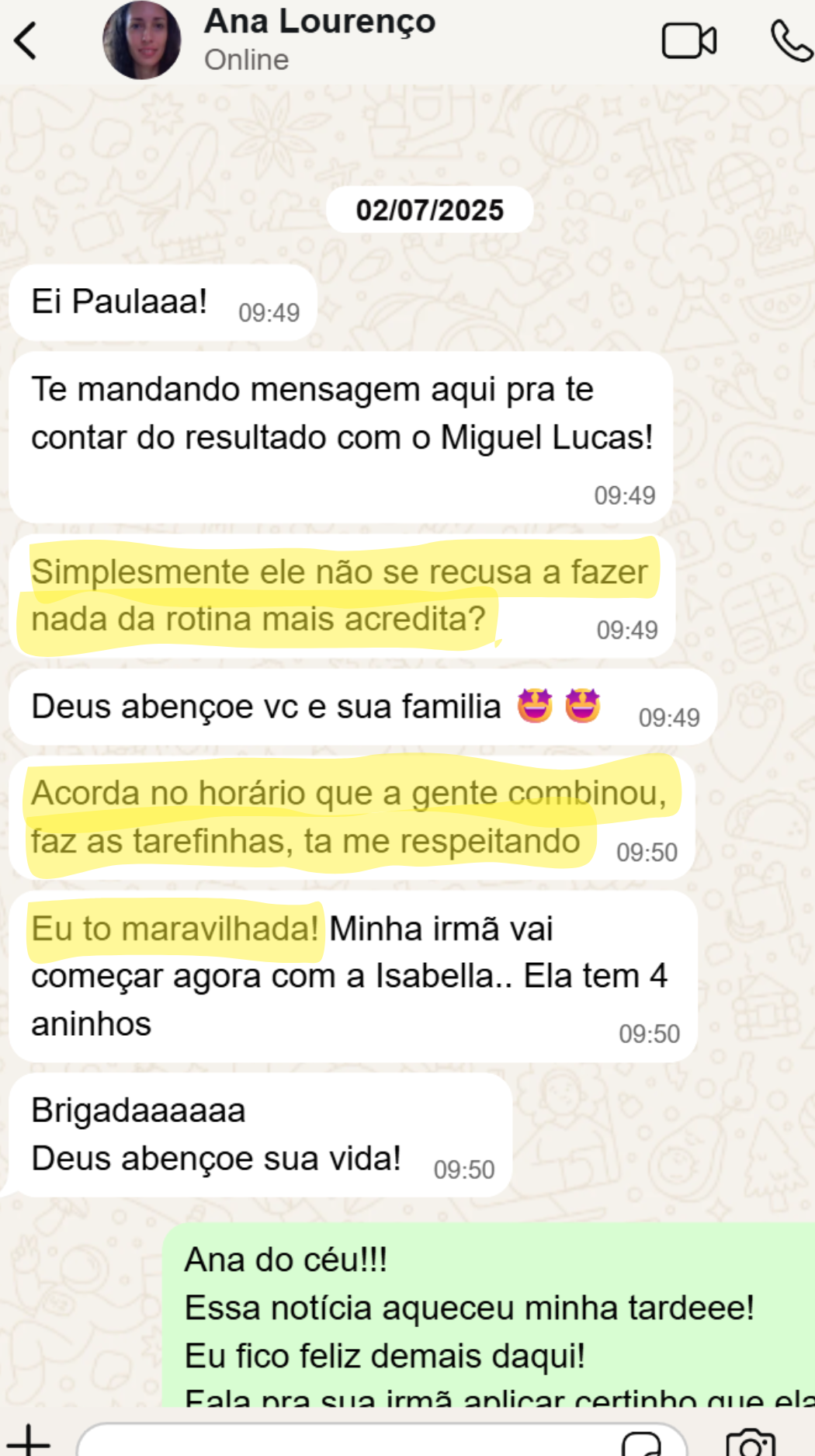The width and height of the screenshot is (815, 1456).
Task: Start a video call with Ana Lourenço
Action: click(688, 41)
